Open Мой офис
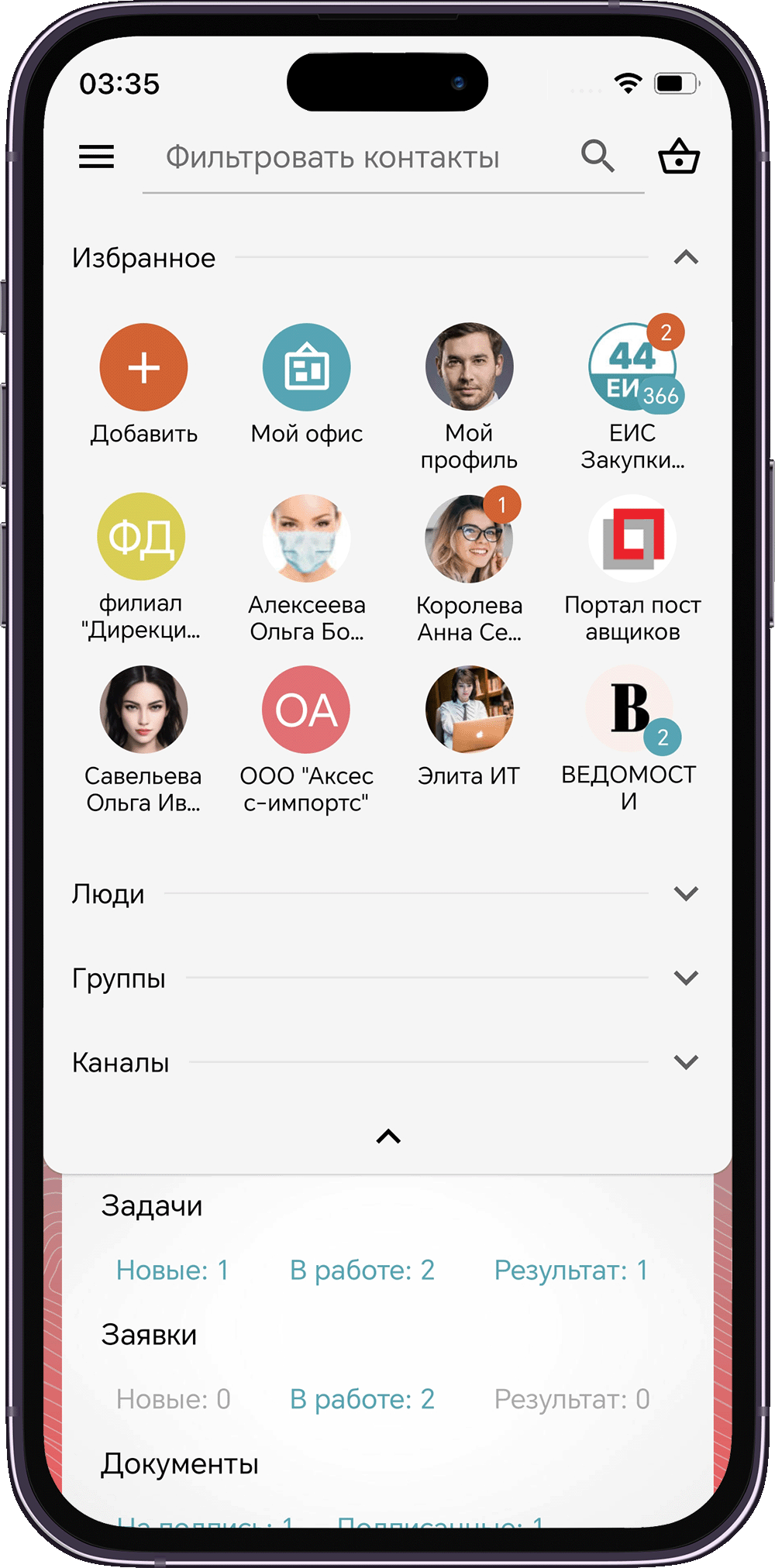The height and width of the screenshot is (1568, 775). pos(306,367)
